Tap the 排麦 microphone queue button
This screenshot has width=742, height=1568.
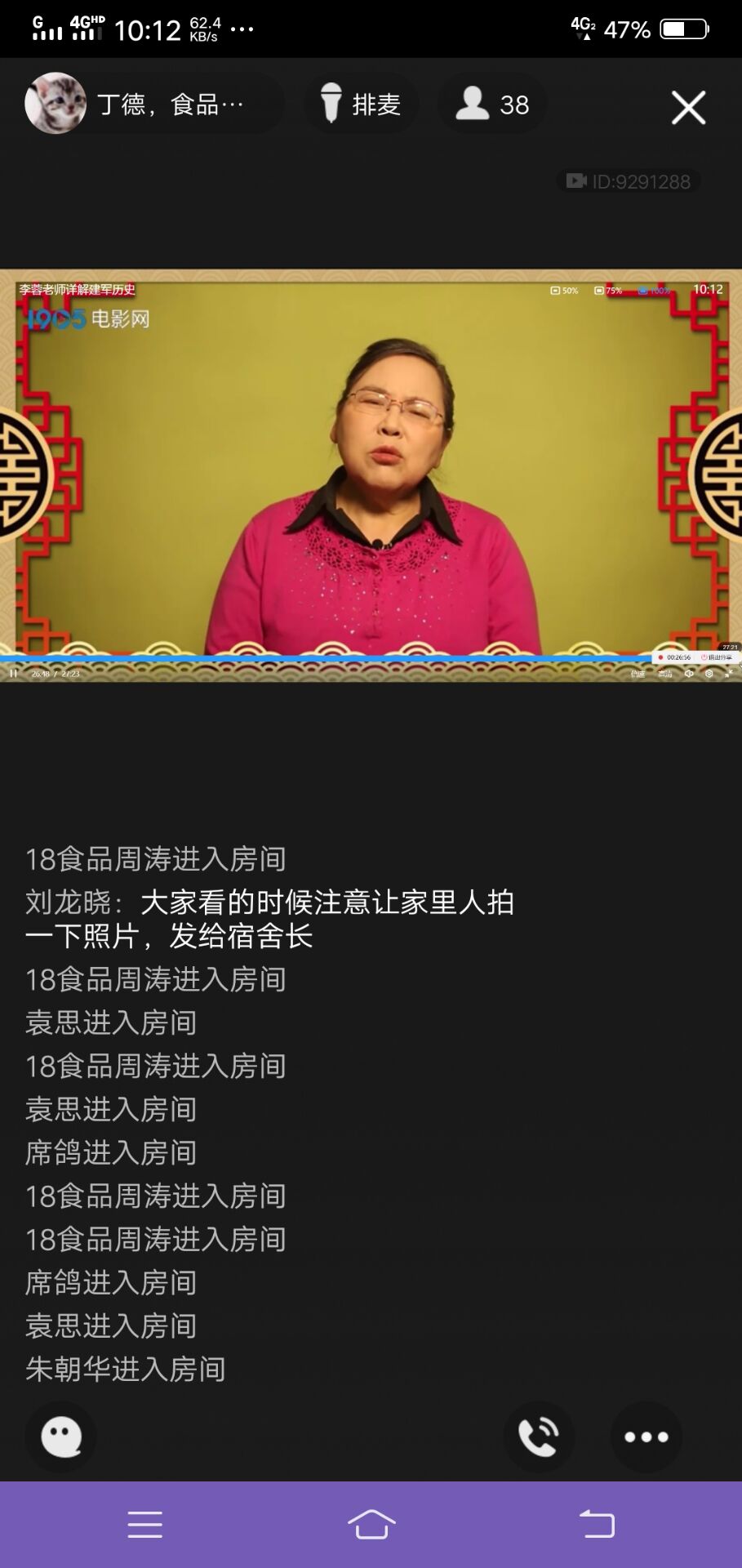[362, 105]
